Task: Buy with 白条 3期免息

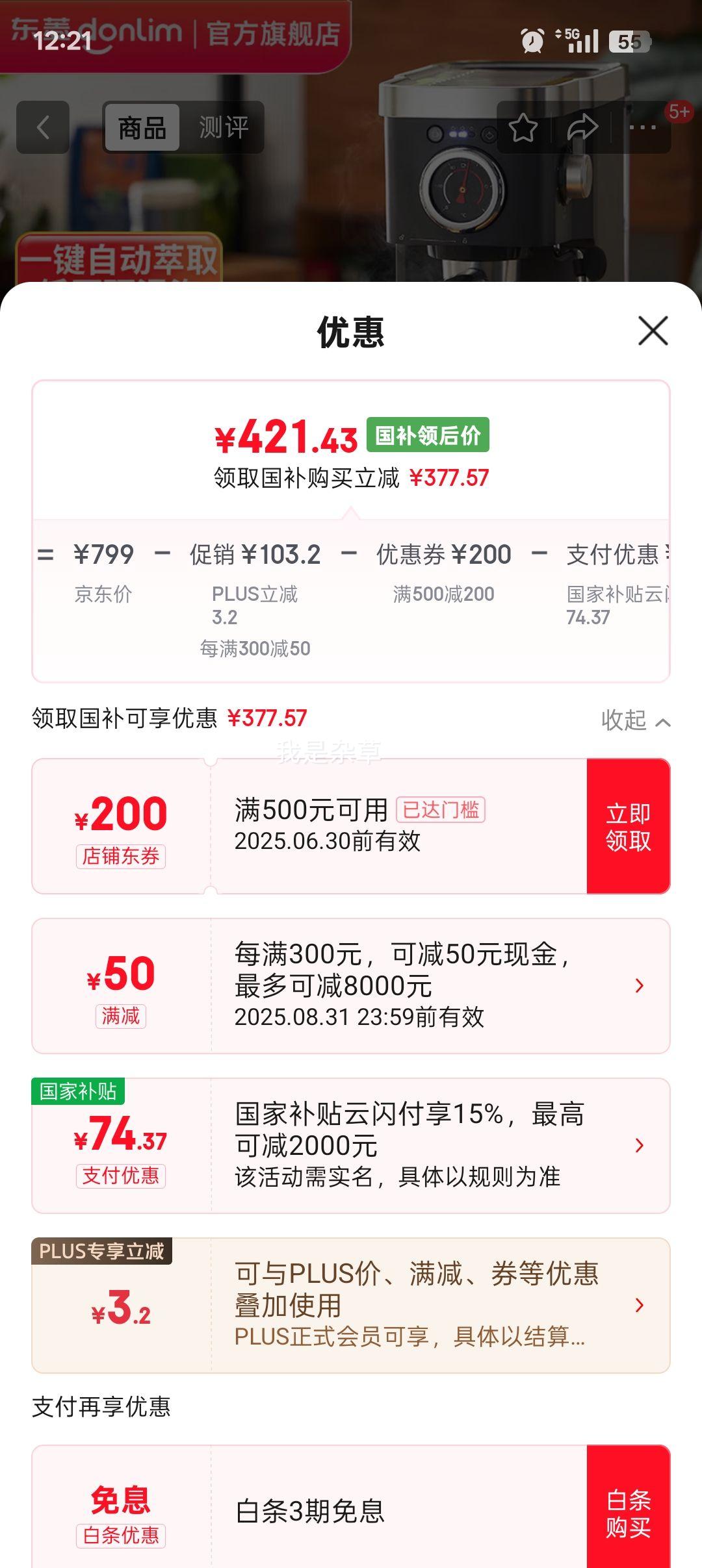Action: [x=628, y=1513]
